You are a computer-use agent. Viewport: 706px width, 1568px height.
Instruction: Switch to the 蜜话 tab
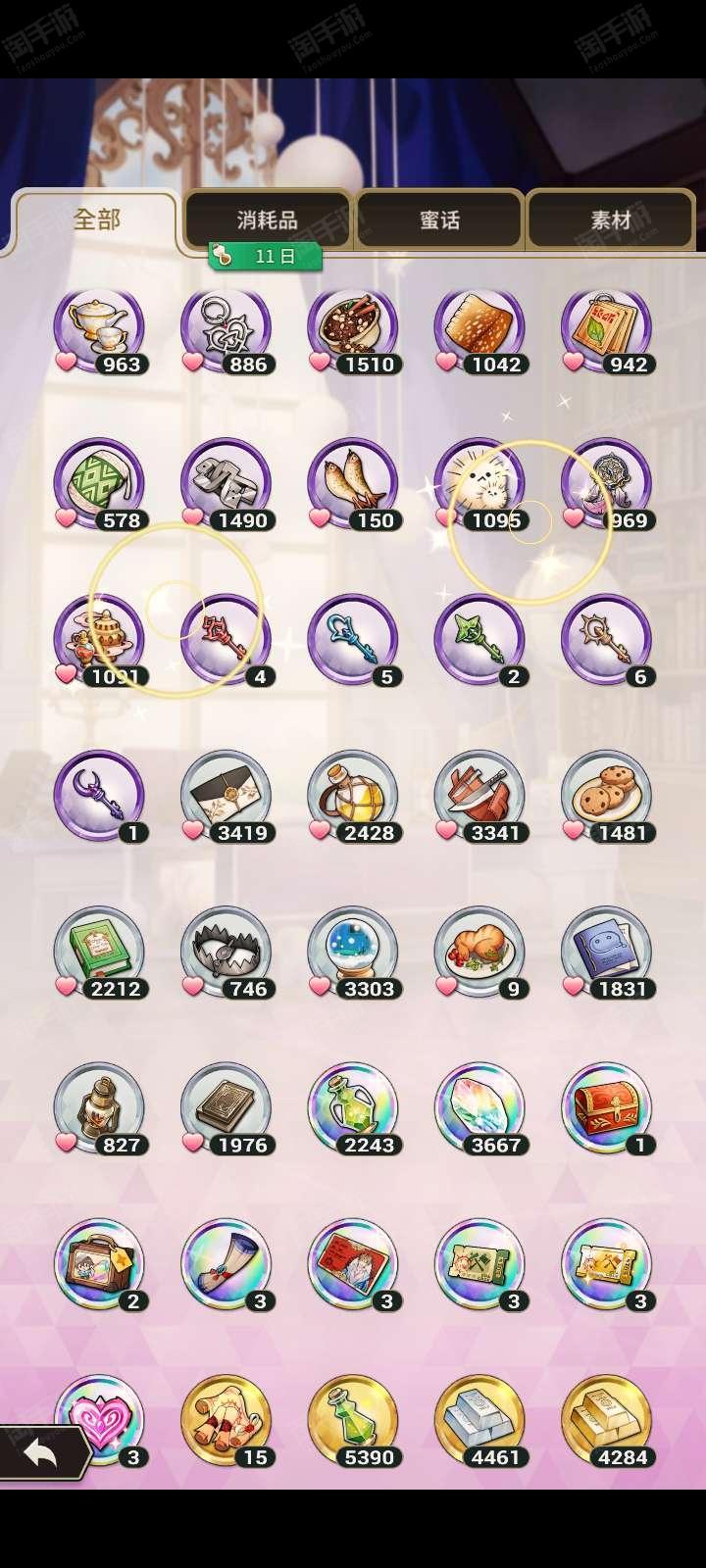pyautogui.click(x=439, y=220)
